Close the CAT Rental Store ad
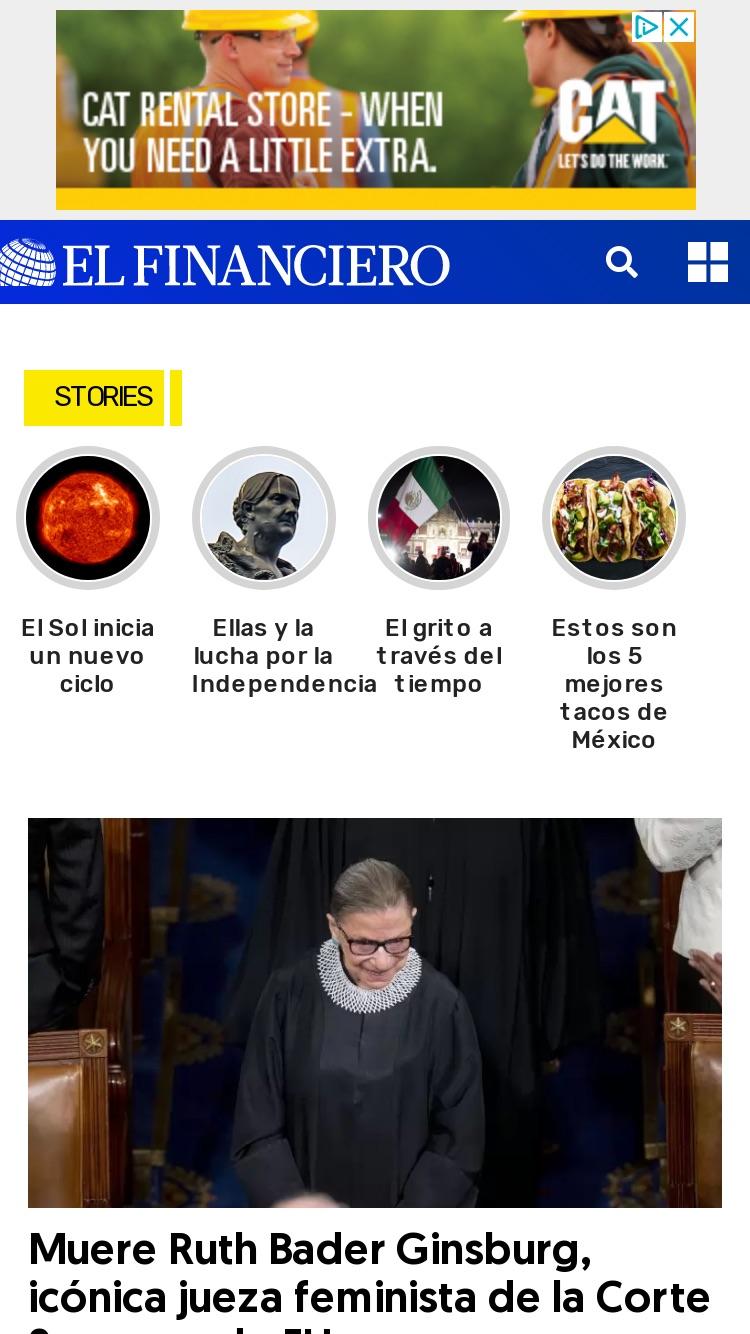This screenshot has height=1334, width=750. tap(679, 27)
